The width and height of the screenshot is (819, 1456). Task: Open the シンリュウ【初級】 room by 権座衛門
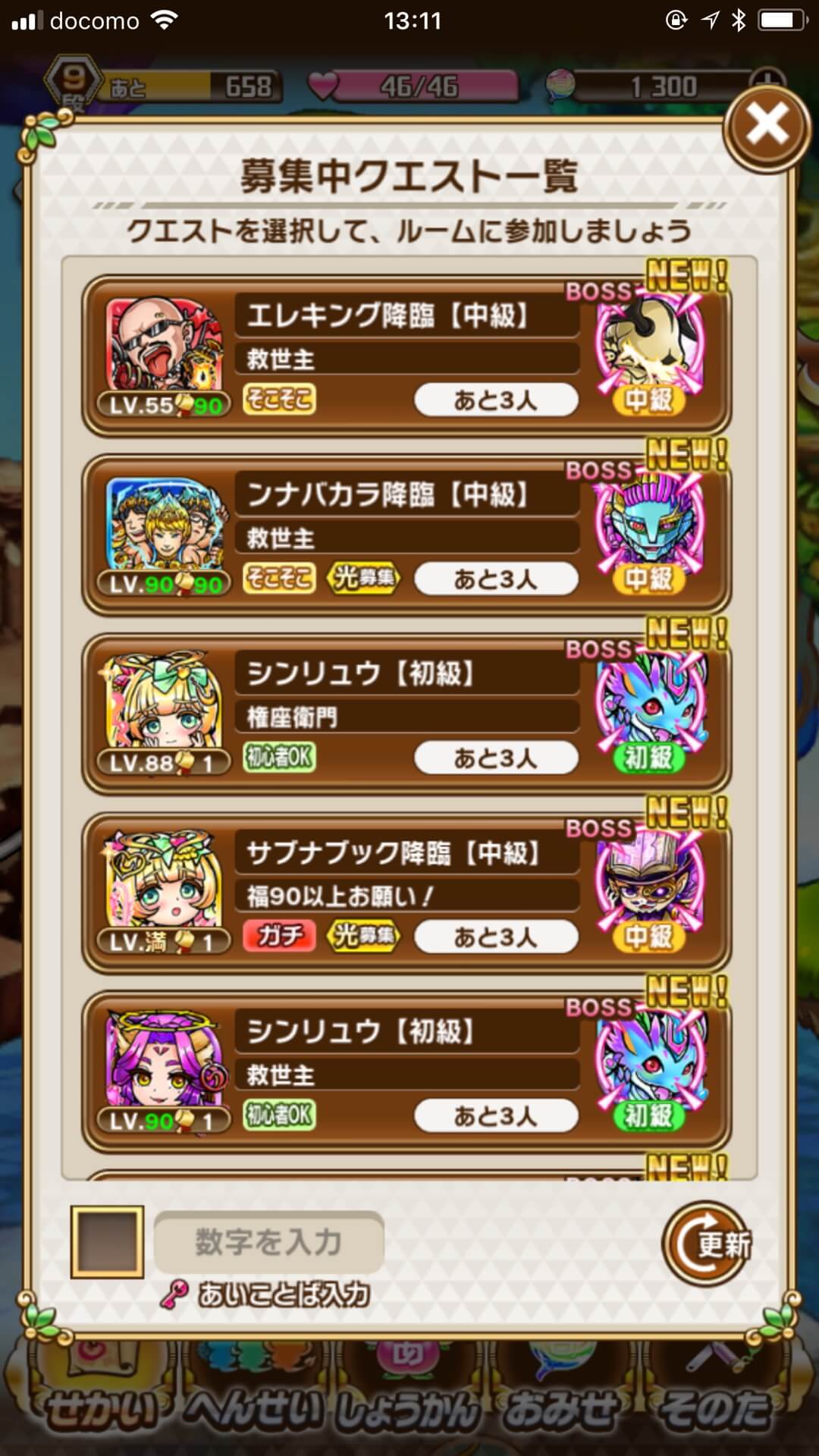pos(406,714)
